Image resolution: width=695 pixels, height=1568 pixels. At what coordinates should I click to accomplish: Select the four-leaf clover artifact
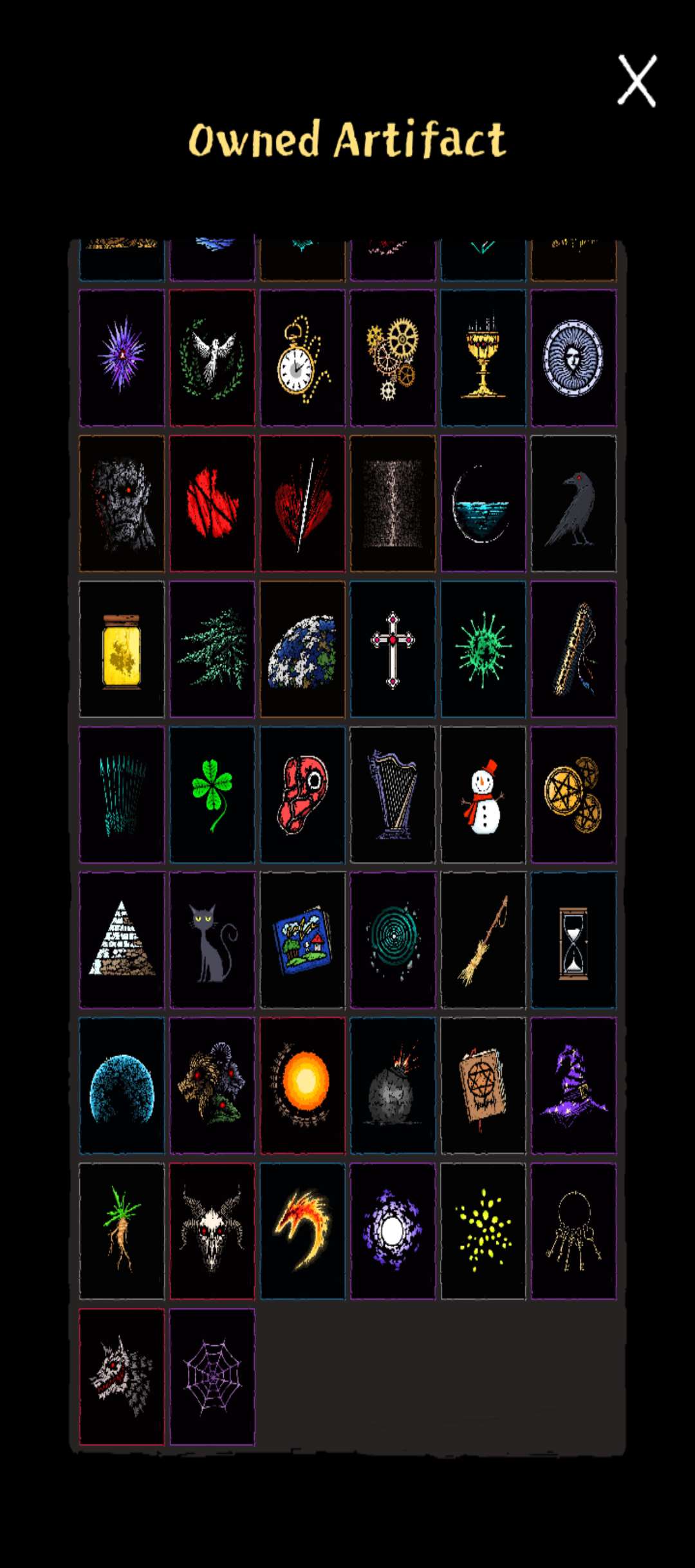click(x=212, y=794)
